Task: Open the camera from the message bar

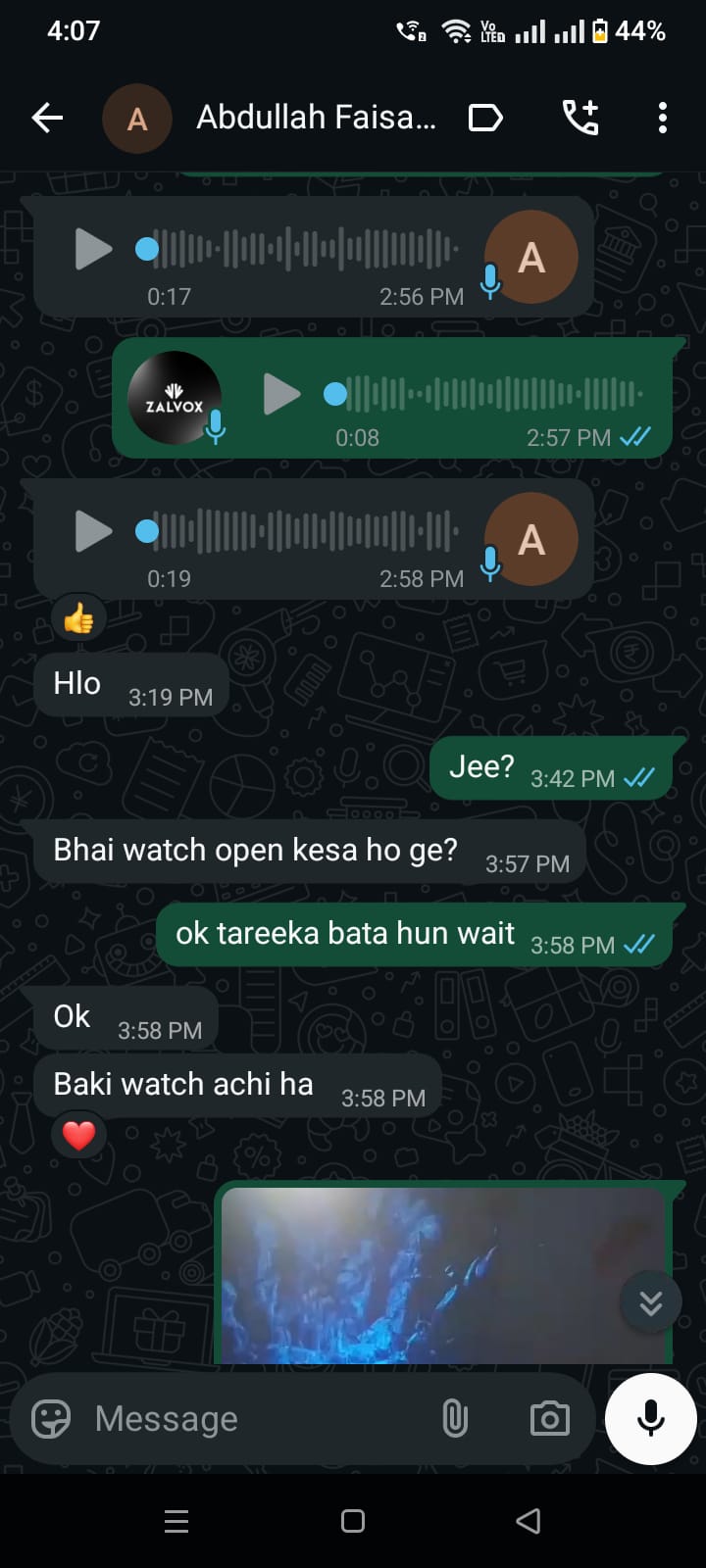Action: click(549, 1418)
